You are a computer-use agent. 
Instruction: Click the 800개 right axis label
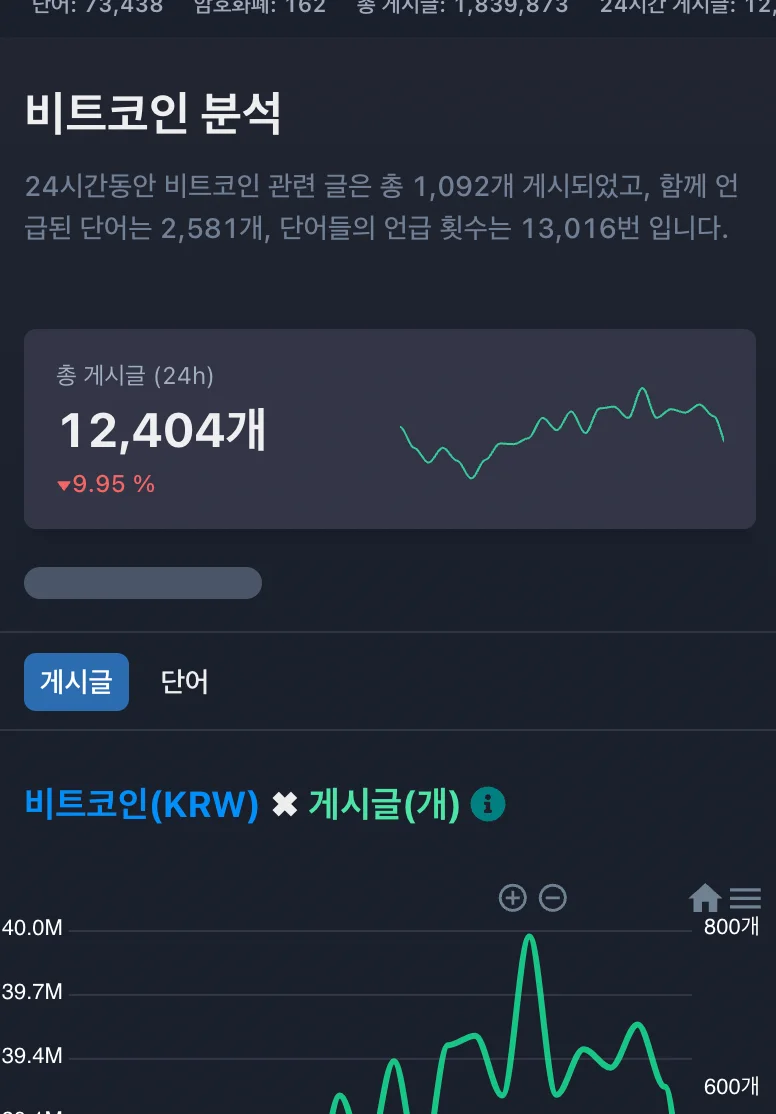click(731, 927)
